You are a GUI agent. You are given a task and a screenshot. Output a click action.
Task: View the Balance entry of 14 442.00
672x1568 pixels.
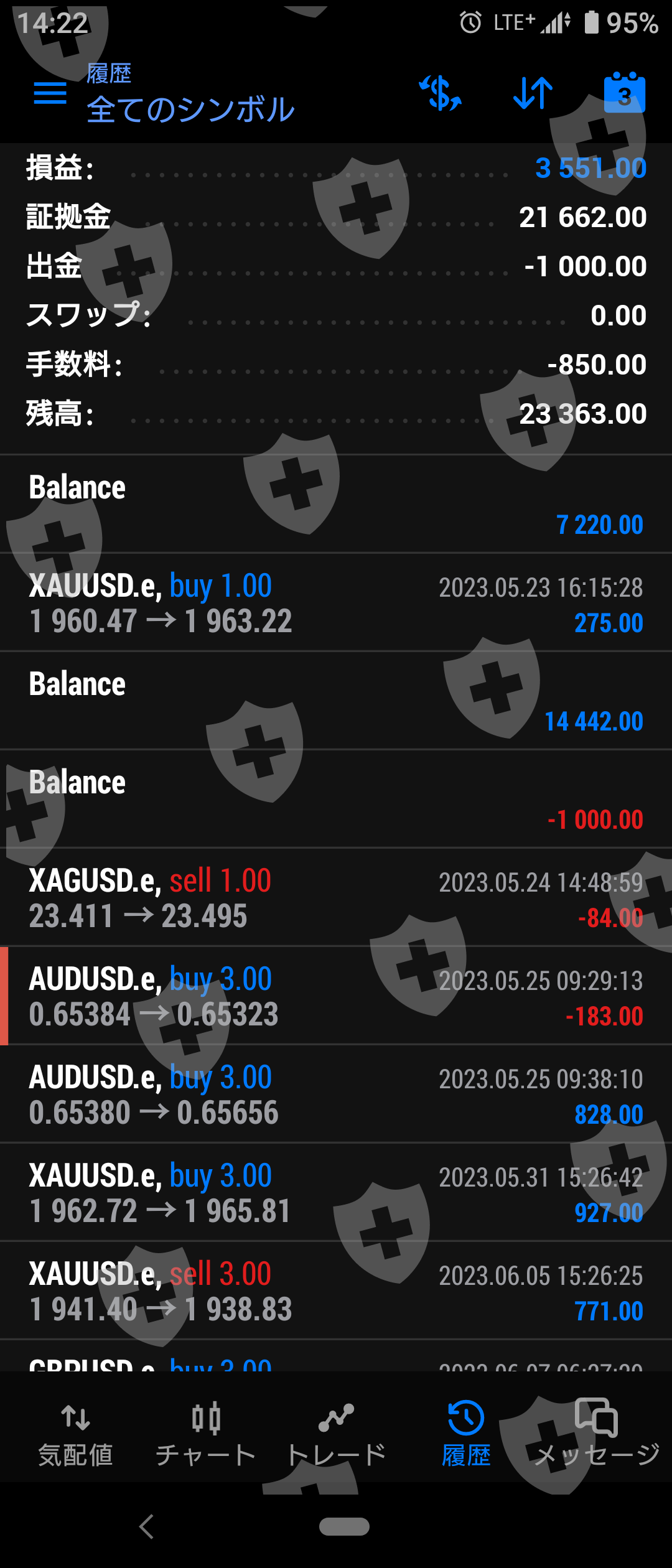pos(336,701)
